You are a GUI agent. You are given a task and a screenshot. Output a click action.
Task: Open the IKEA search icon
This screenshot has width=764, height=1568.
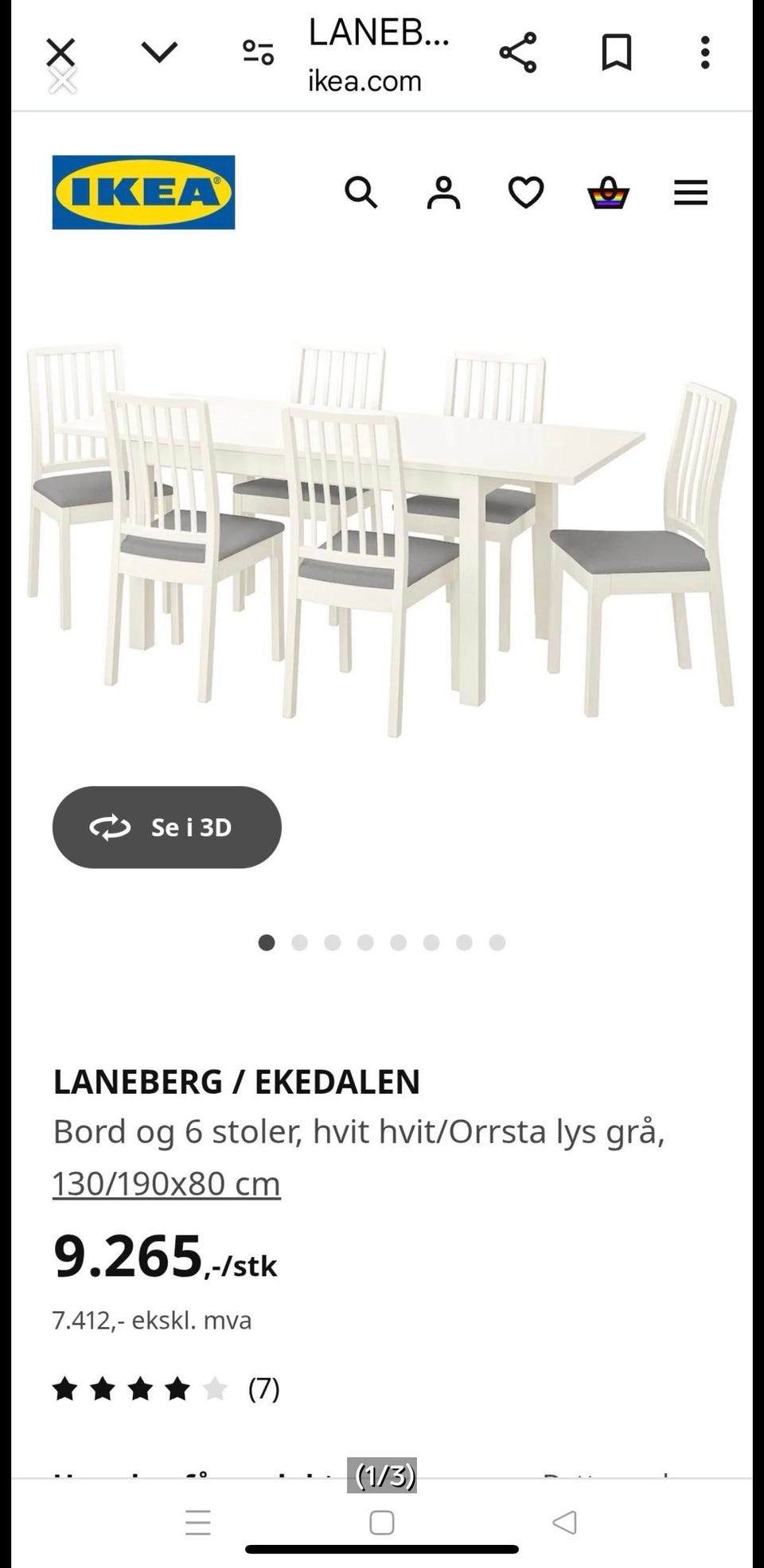363,193
